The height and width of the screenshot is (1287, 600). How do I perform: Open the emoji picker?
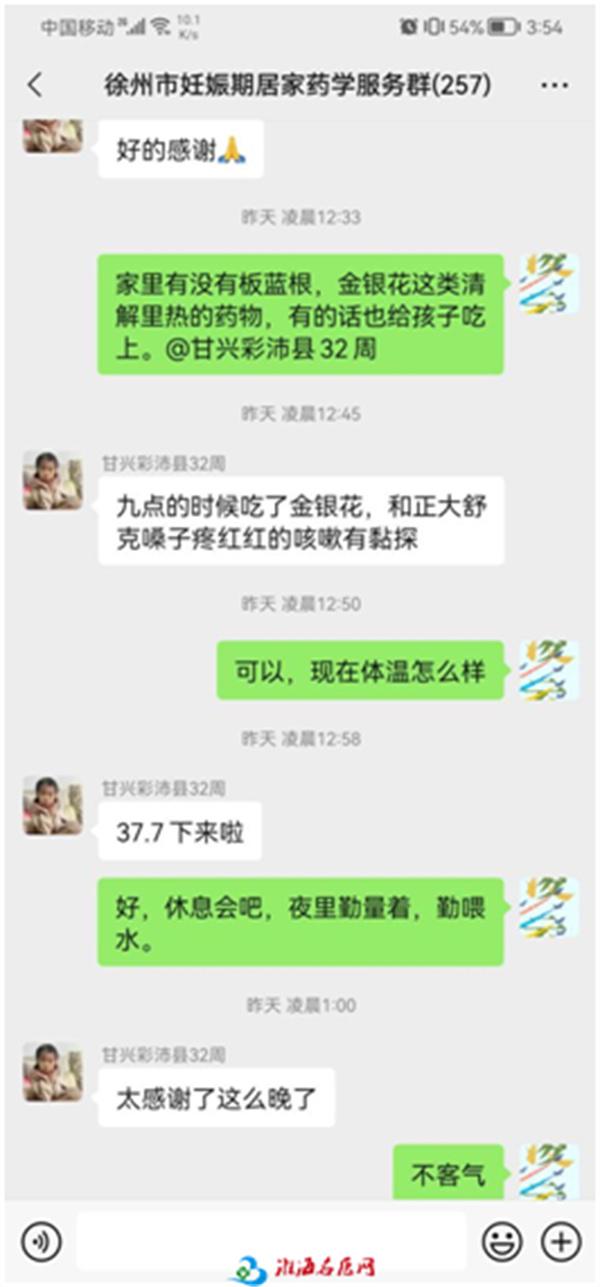coord(502,1241)
